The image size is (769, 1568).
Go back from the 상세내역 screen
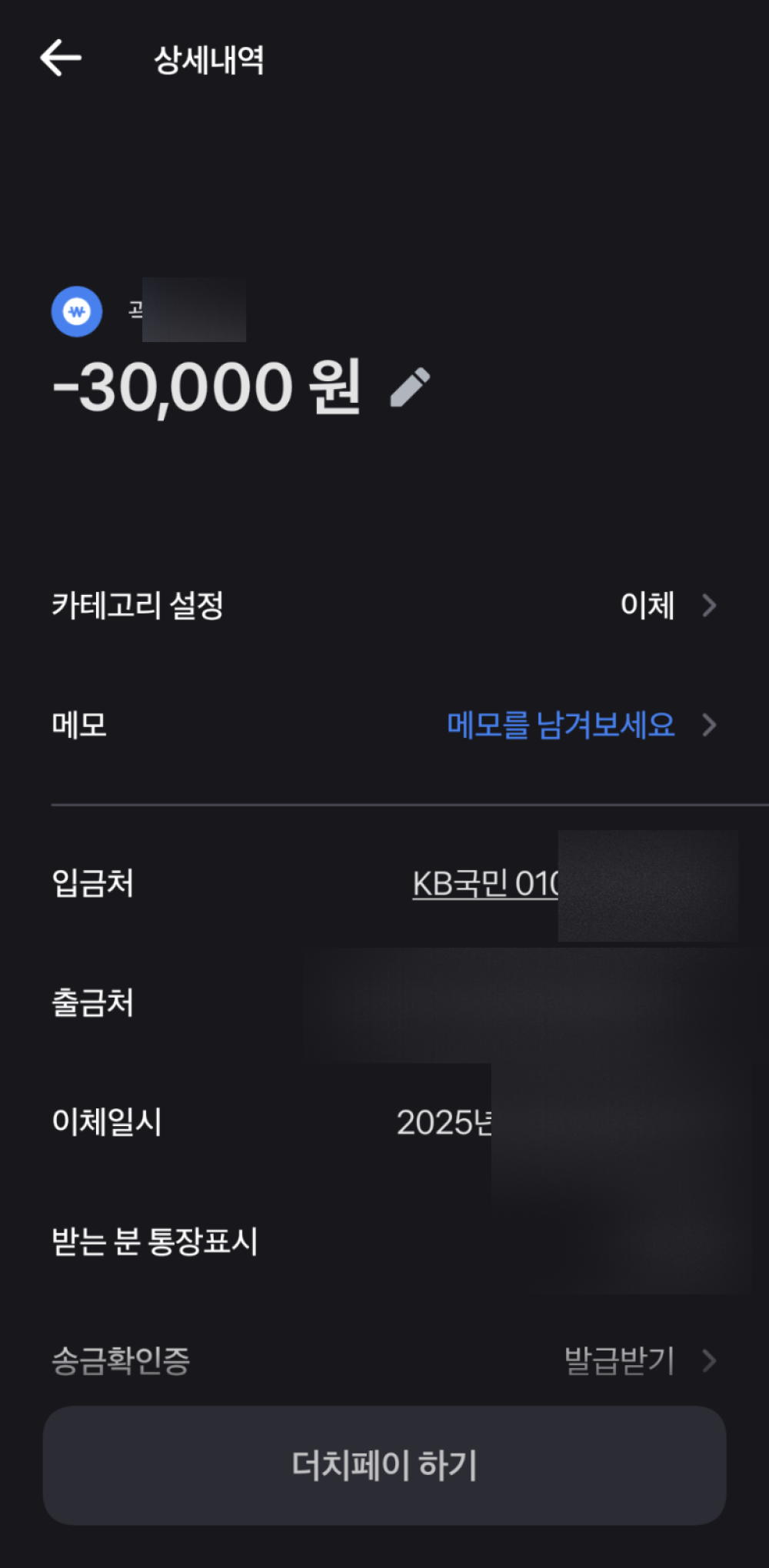(x=61, y=58)
